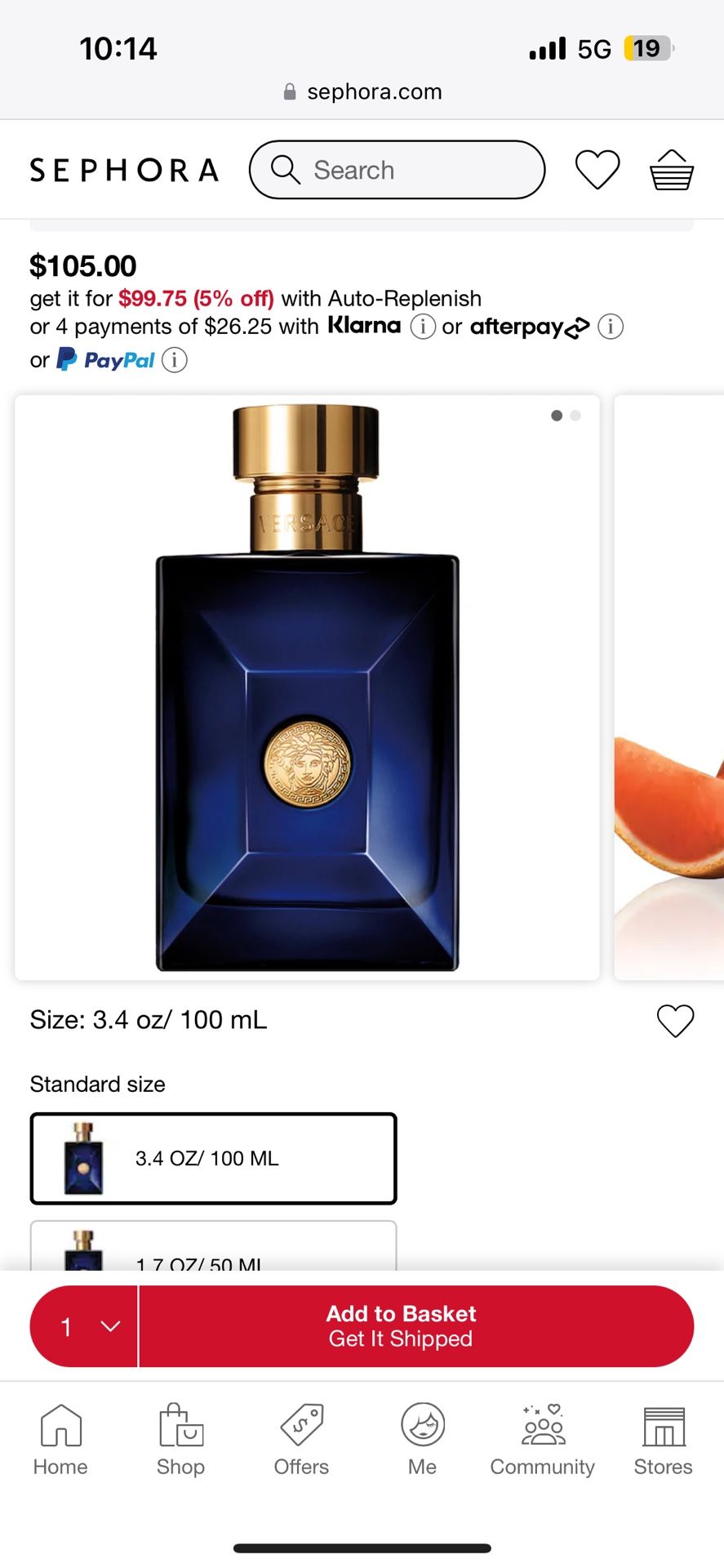This screenshot has height=1568, width=724.
Task: Open the quantity dropdown showing 1
Action: pos(82,1325)
